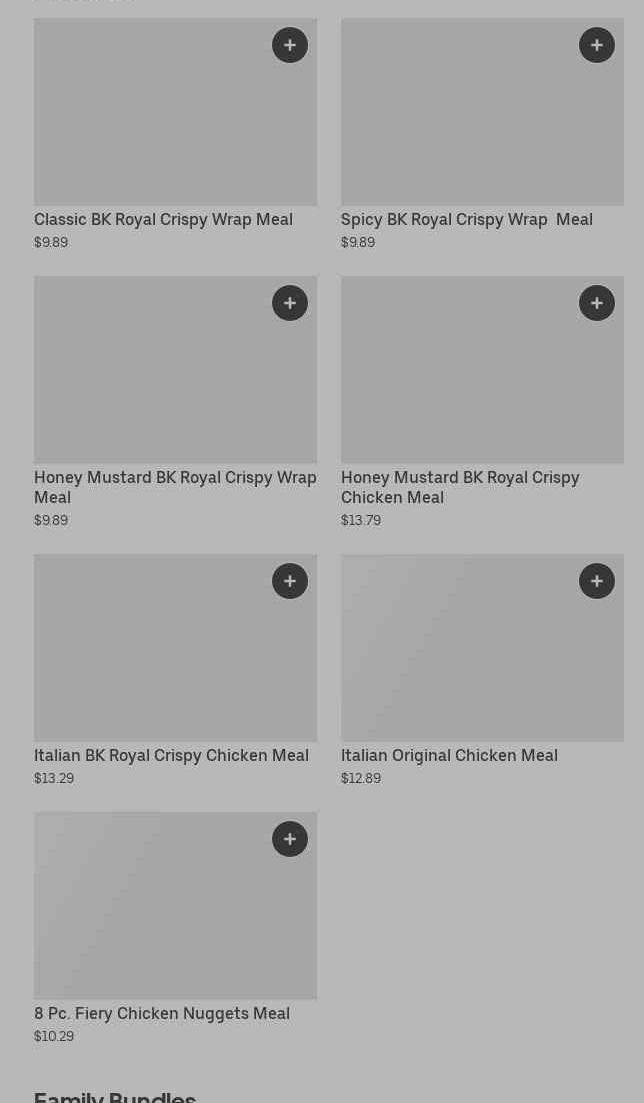Add 8 Pc. Fiery Chicken Nuggets Meal

(x=290, y=839)
